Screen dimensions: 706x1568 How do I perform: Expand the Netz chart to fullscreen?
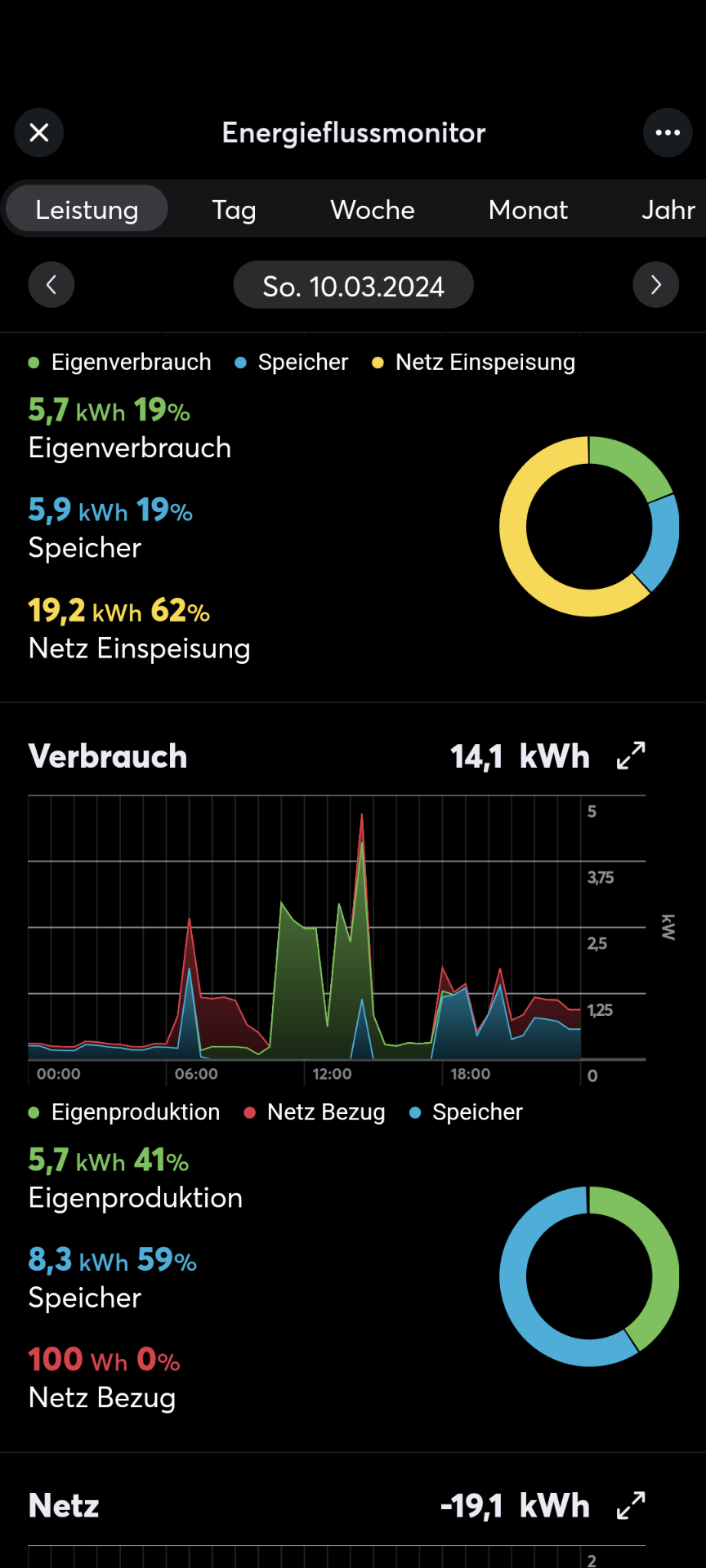(631, 1505)
